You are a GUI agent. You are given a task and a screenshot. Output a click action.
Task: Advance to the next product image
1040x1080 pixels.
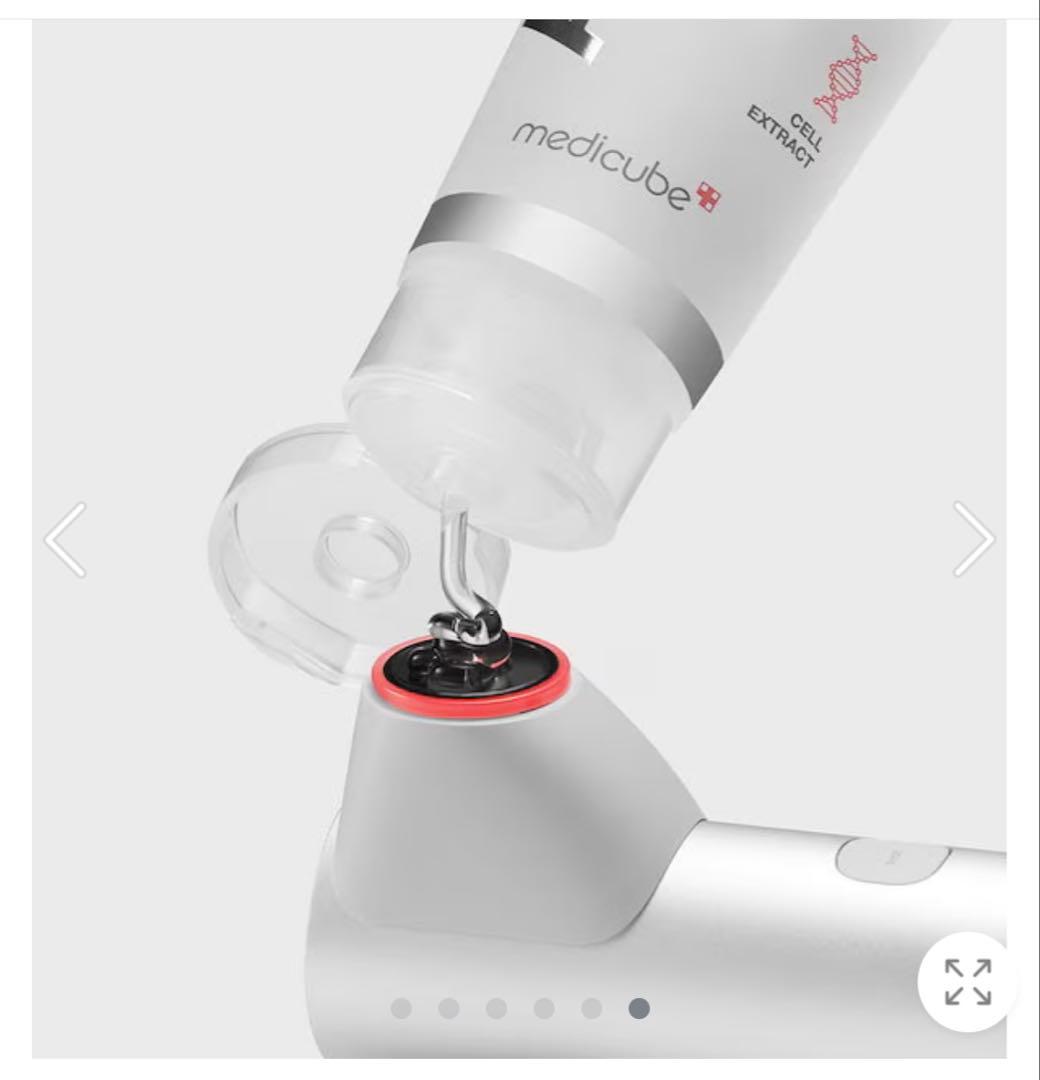(973, 540)
